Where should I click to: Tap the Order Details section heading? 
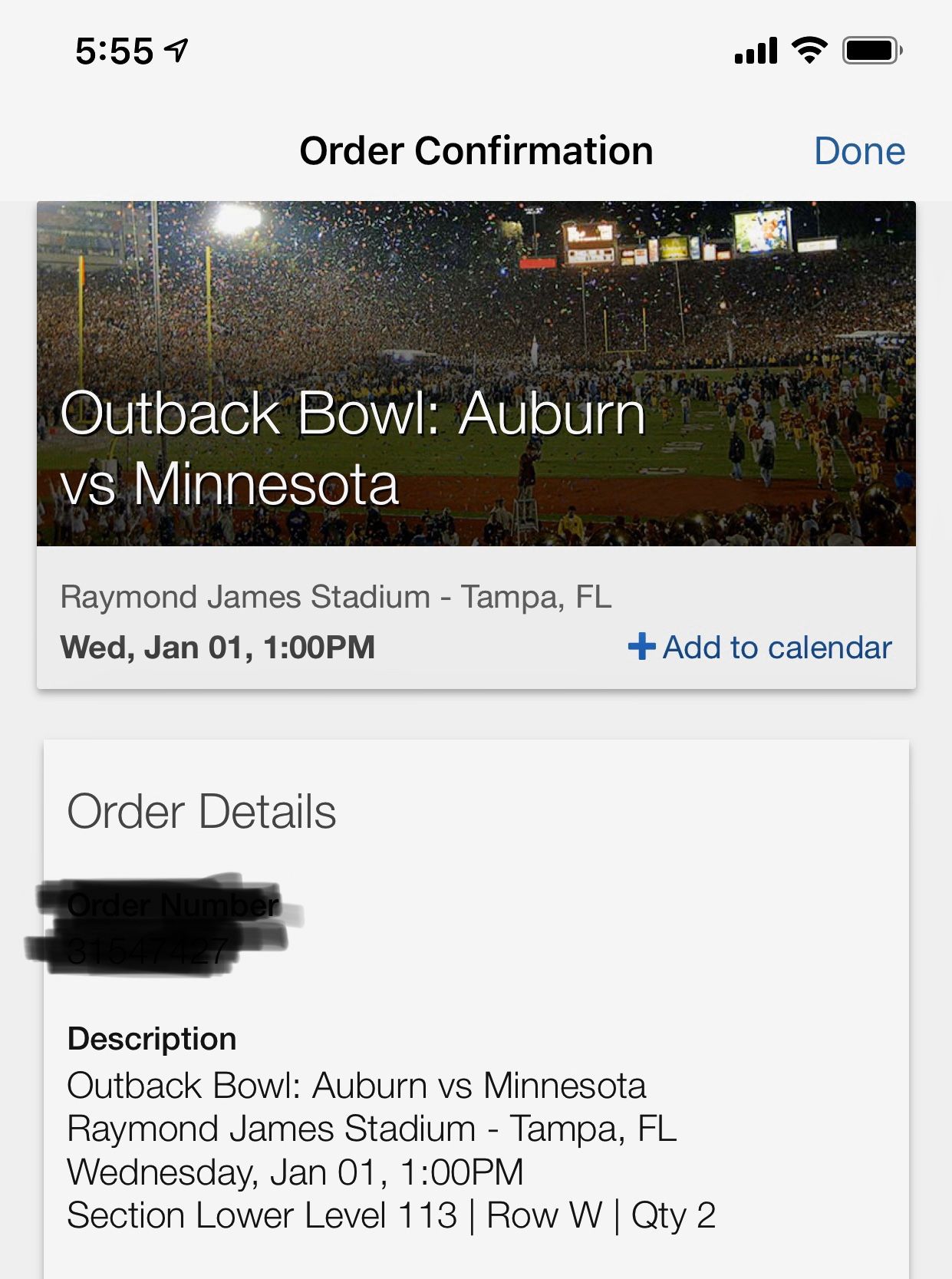pos(202,811)
